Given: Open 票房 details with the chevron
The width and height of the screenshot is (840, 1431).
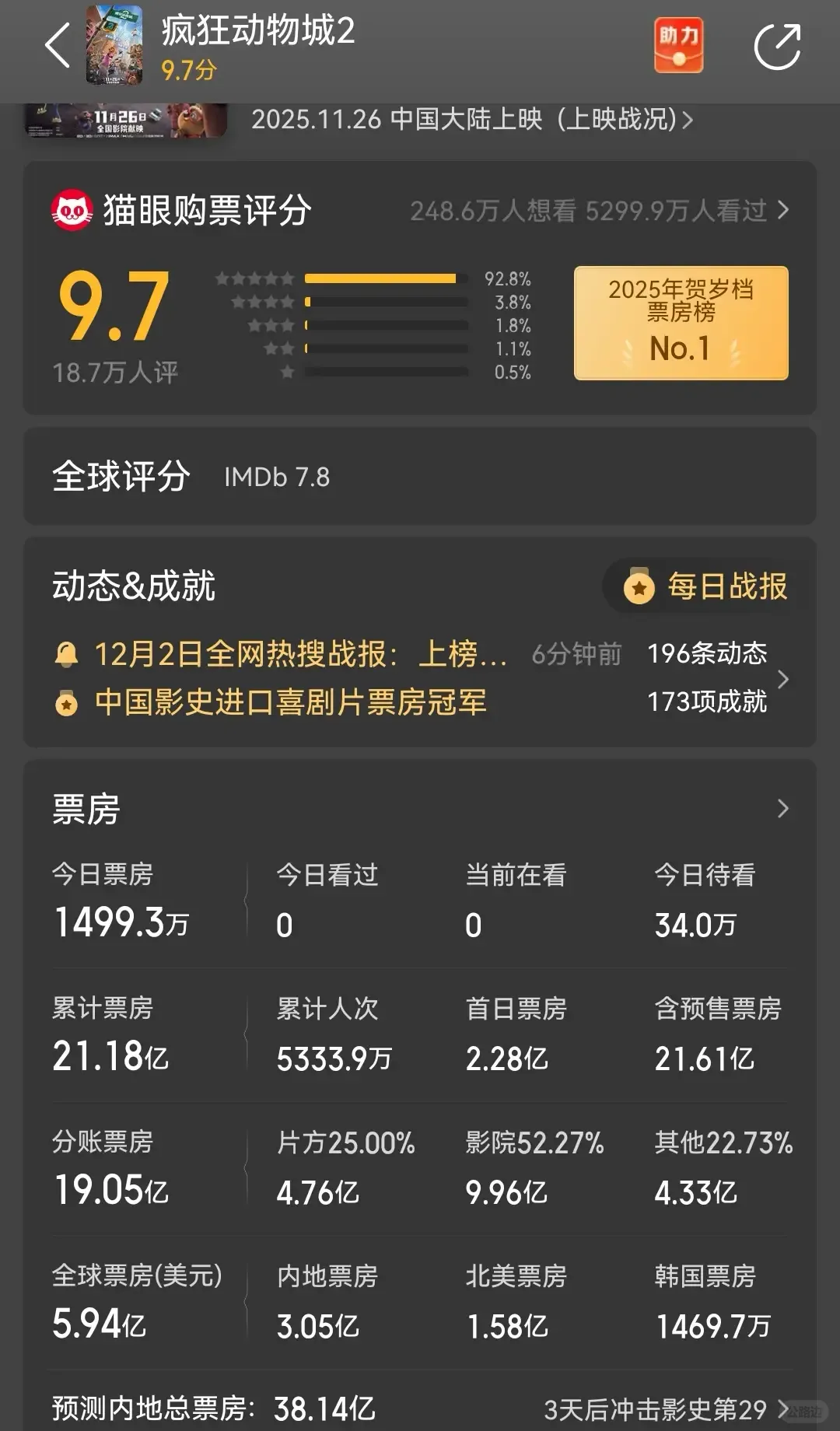Looking at the screenshot, I should pos(784,809).
